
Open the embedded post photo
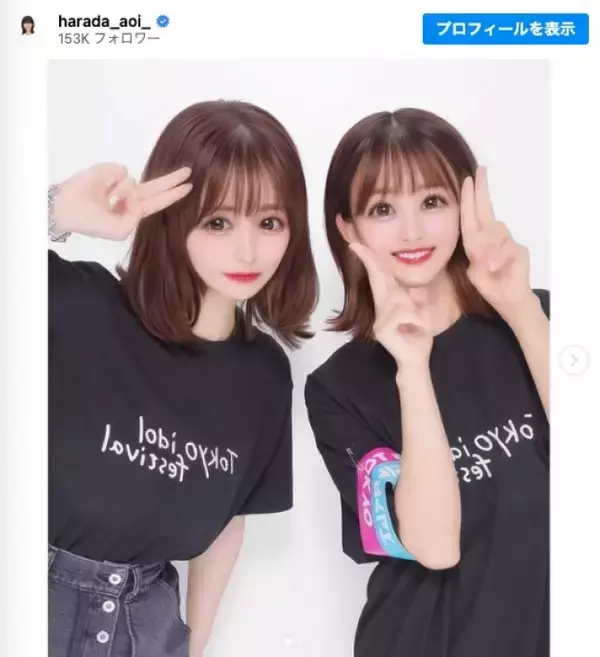300,350
